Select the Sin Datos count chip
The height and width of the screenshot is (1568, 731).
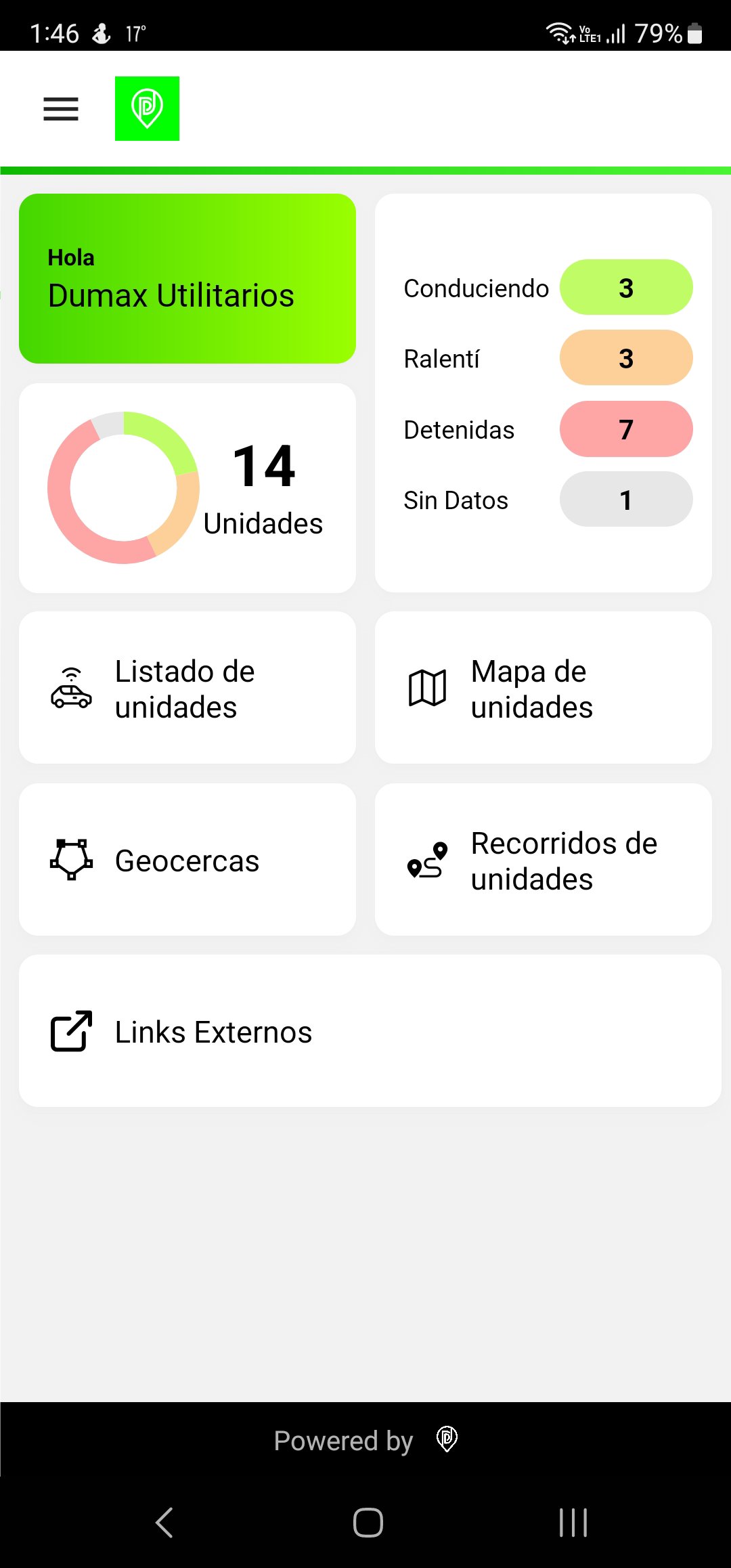coord(626,499)
